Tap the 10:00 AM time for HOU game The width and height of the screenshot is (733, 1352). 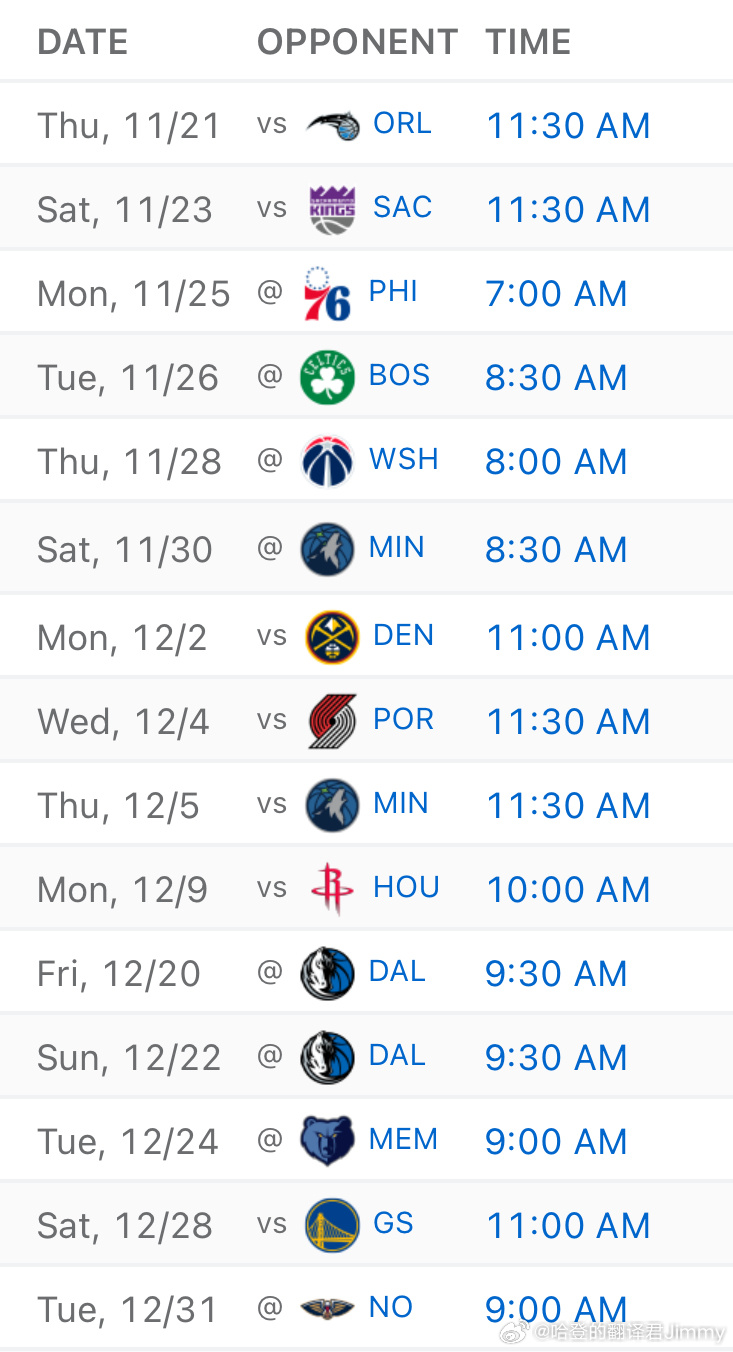point(568,889)
